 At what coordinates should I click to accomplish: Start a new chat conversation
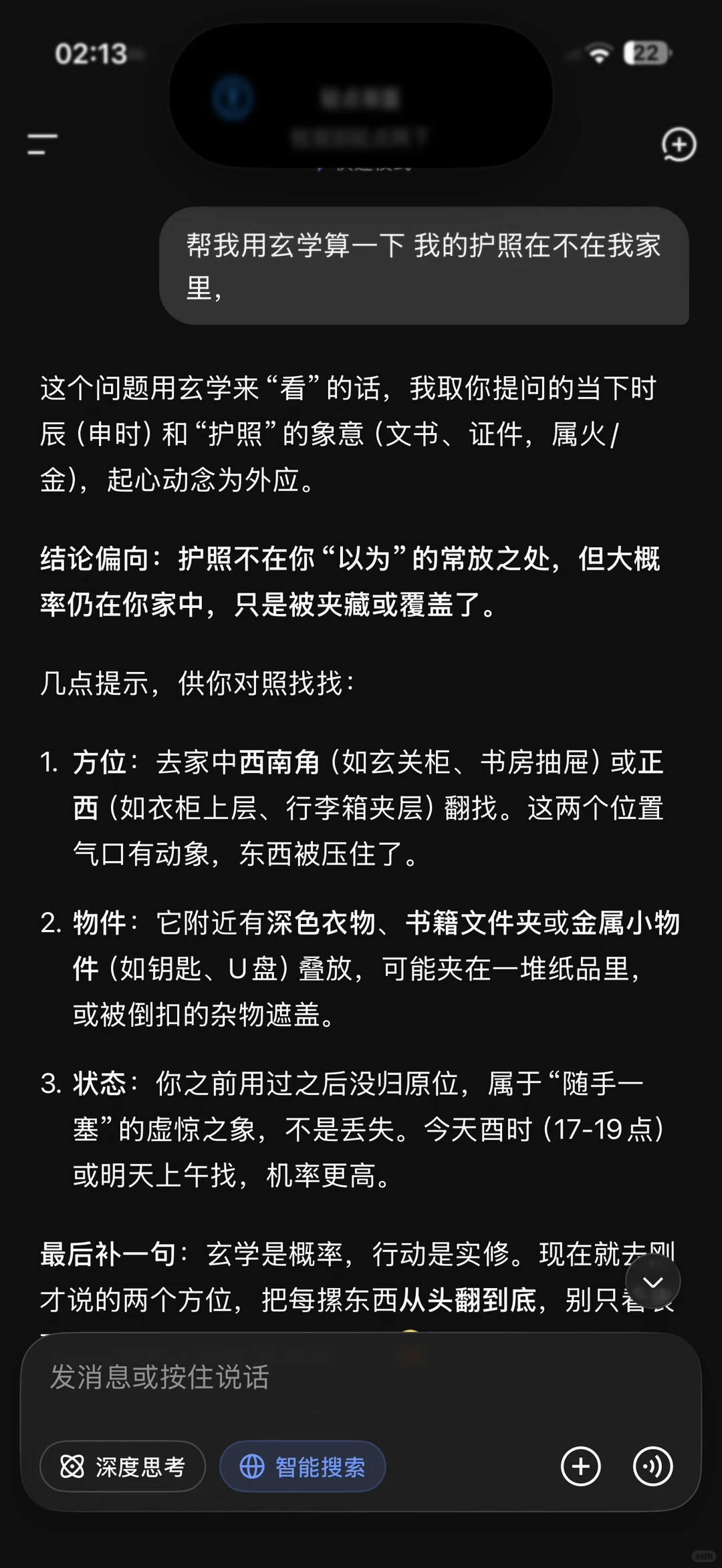pyautogui.click(x=679, y=144)
